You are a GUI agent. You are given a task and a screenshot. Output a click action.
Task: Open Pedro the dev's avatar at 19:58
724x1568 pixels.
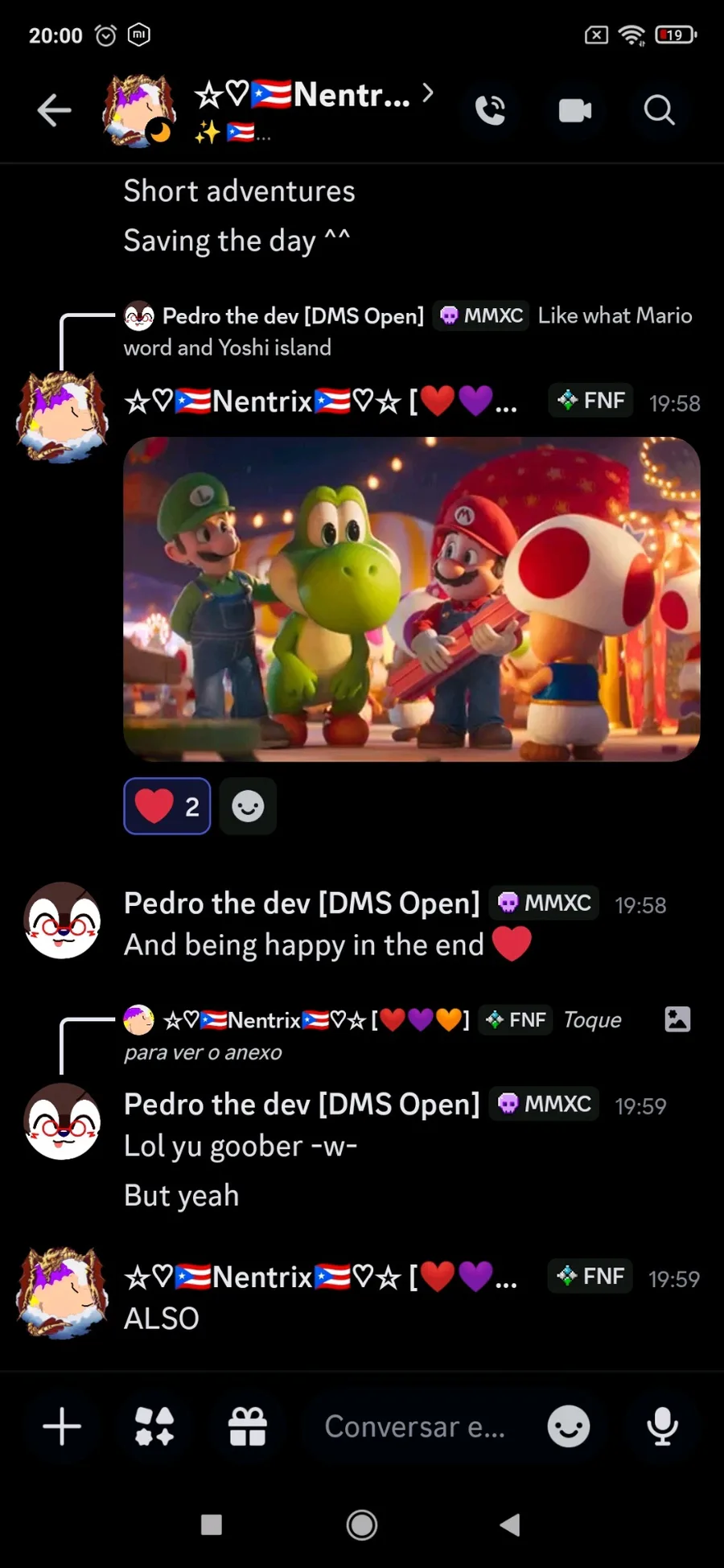pyautogui.click(x=62, y=920)
